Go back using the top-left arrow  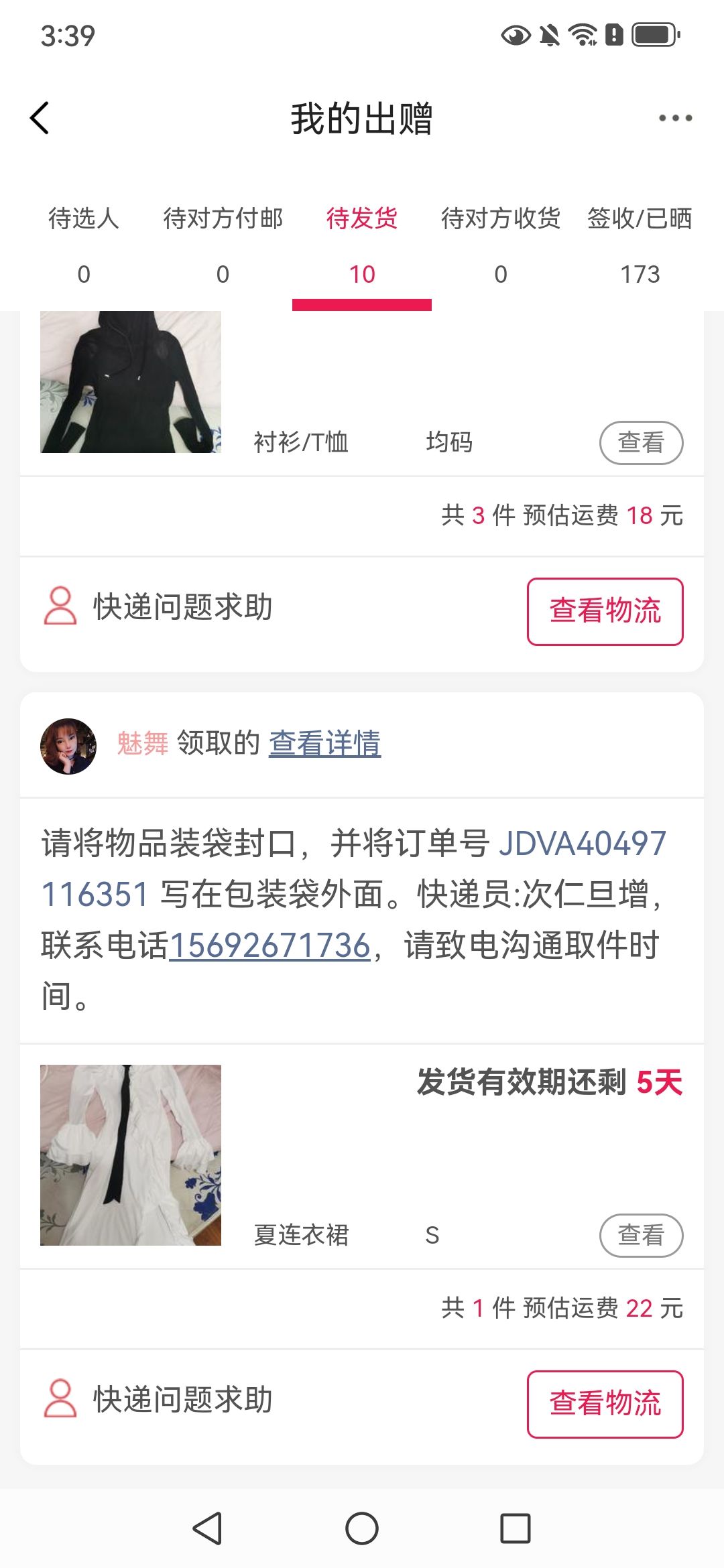(x=40, y=119)
